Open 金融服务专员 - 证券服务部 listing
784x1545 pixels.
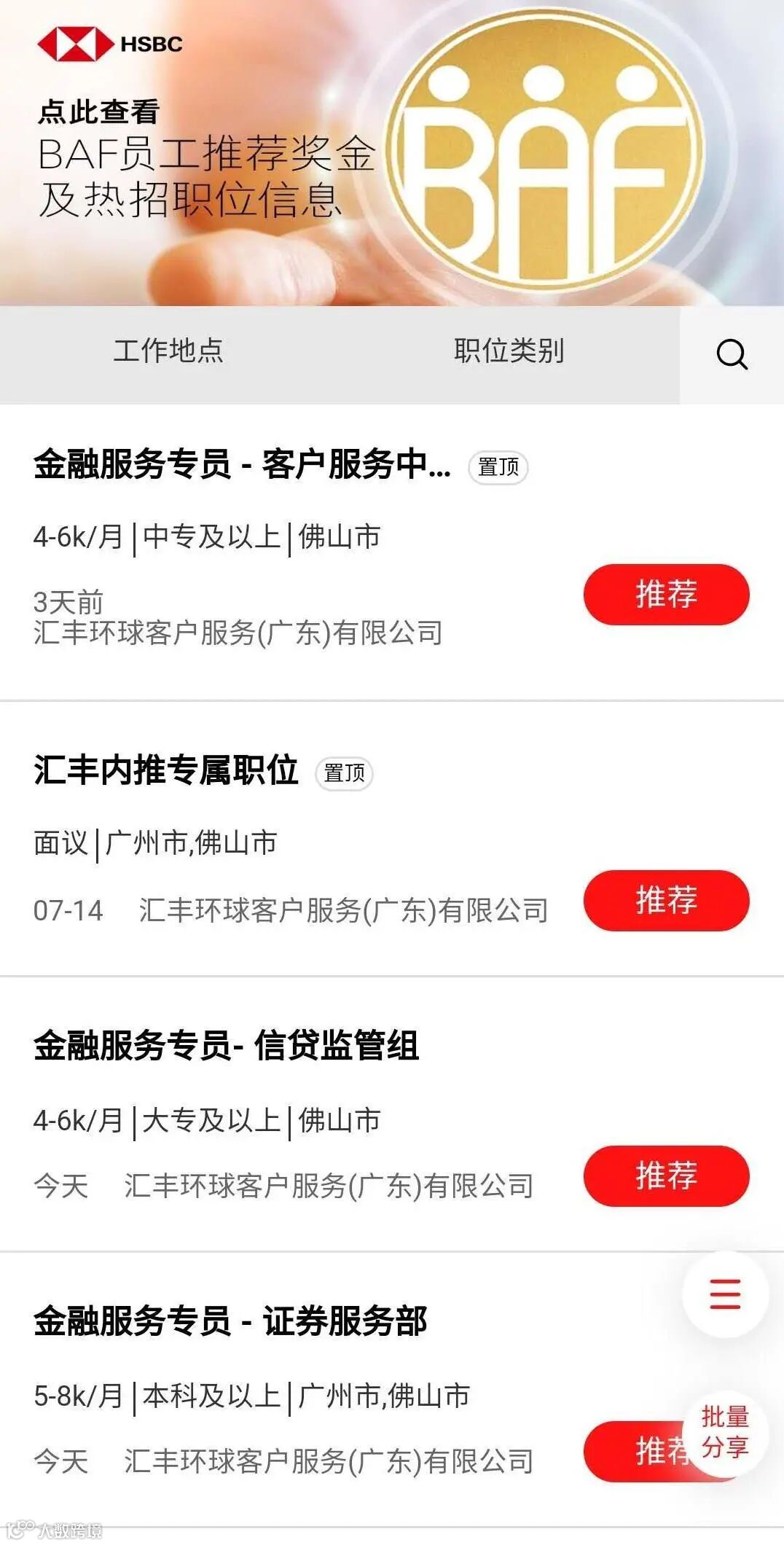click(230, 1321)
